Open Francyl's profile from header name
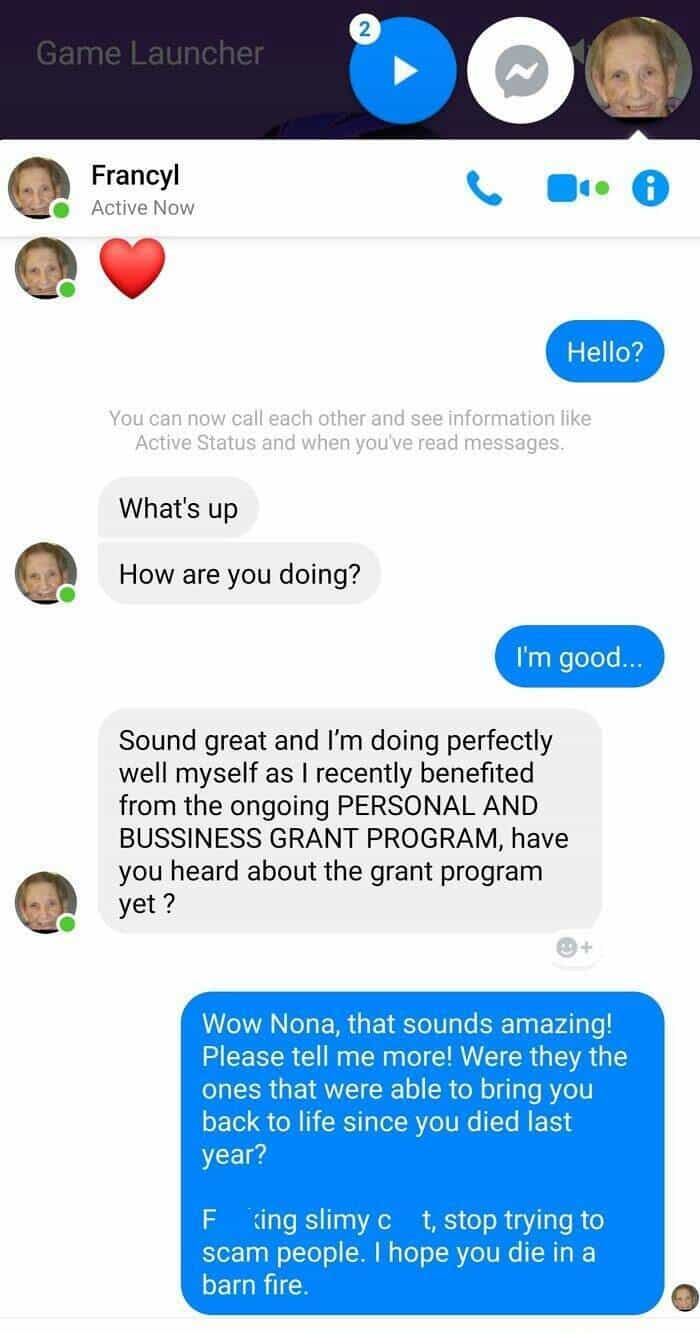This screenshot has height=1333, width=700. pyautogui.click(x=135, y=175)
